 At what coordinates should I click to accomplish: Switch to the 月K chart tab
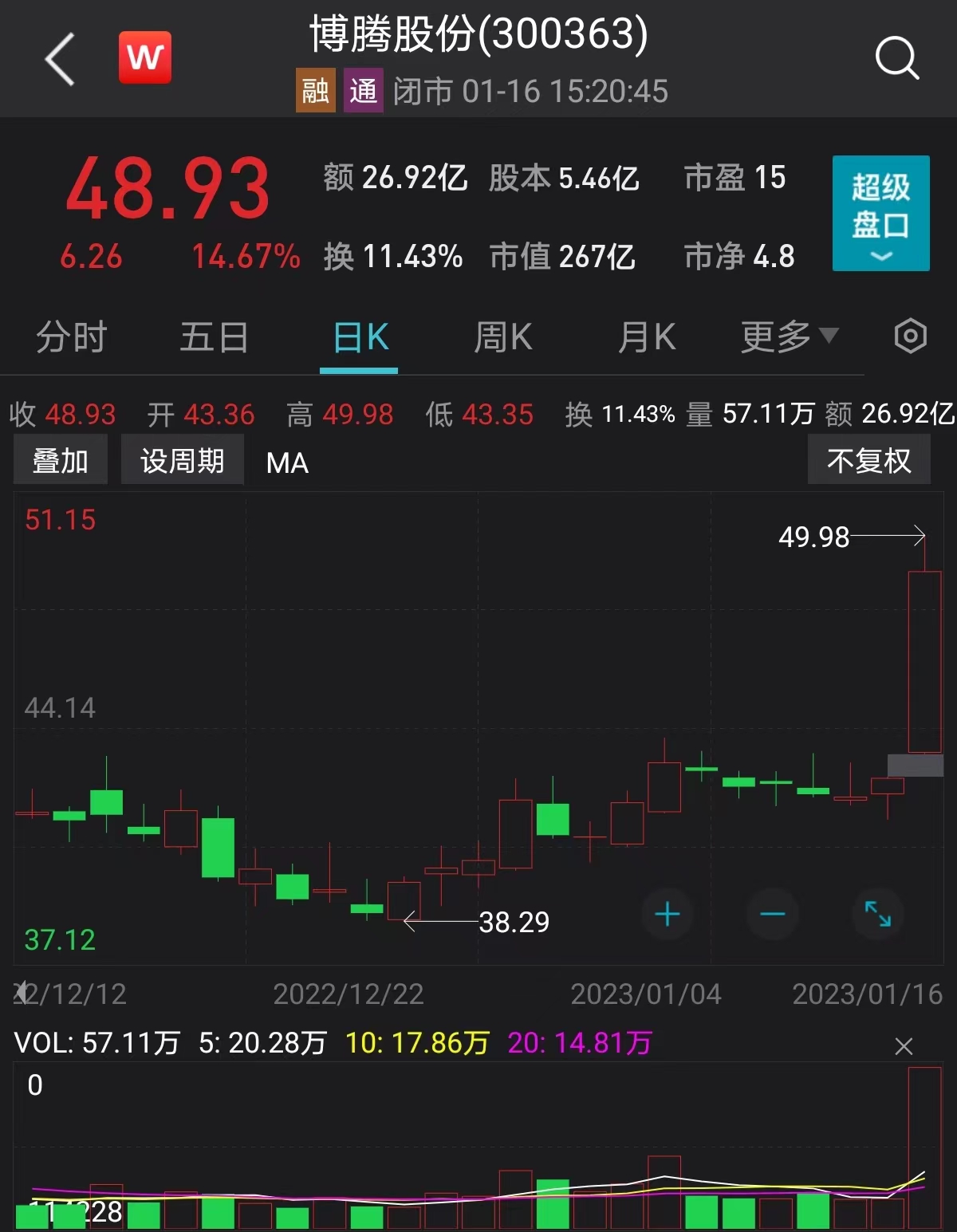click(646, 337)
